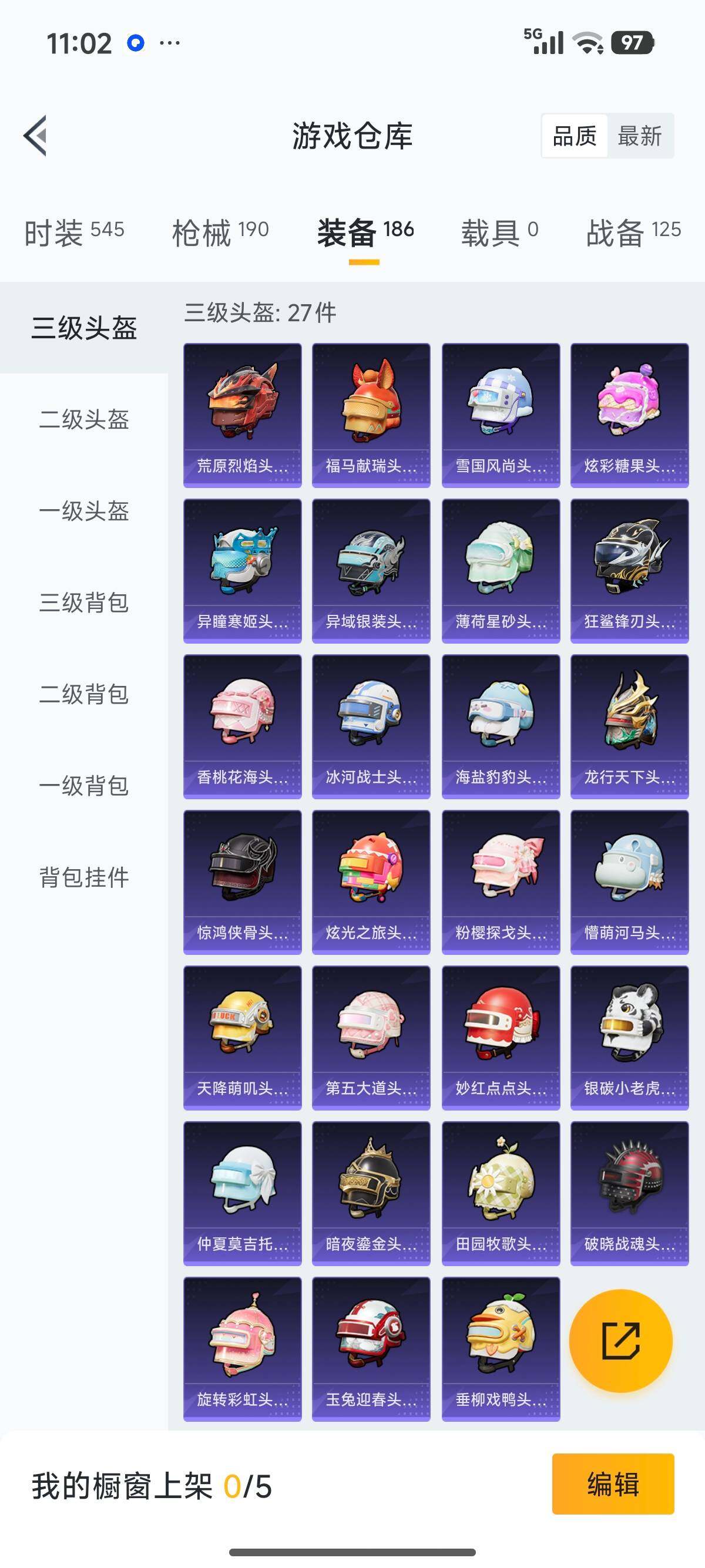This screenshot has width=705, height=1568.
Task: Open the orange share floating icon
Action: [621, 1340]
